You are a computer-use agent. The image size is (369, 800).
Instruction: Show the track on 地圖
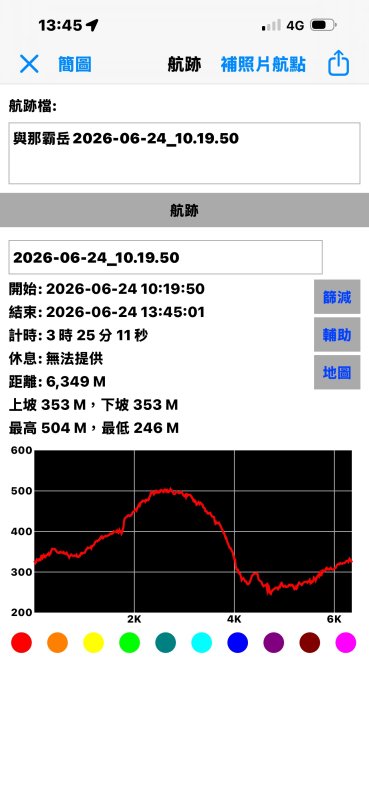337,372
